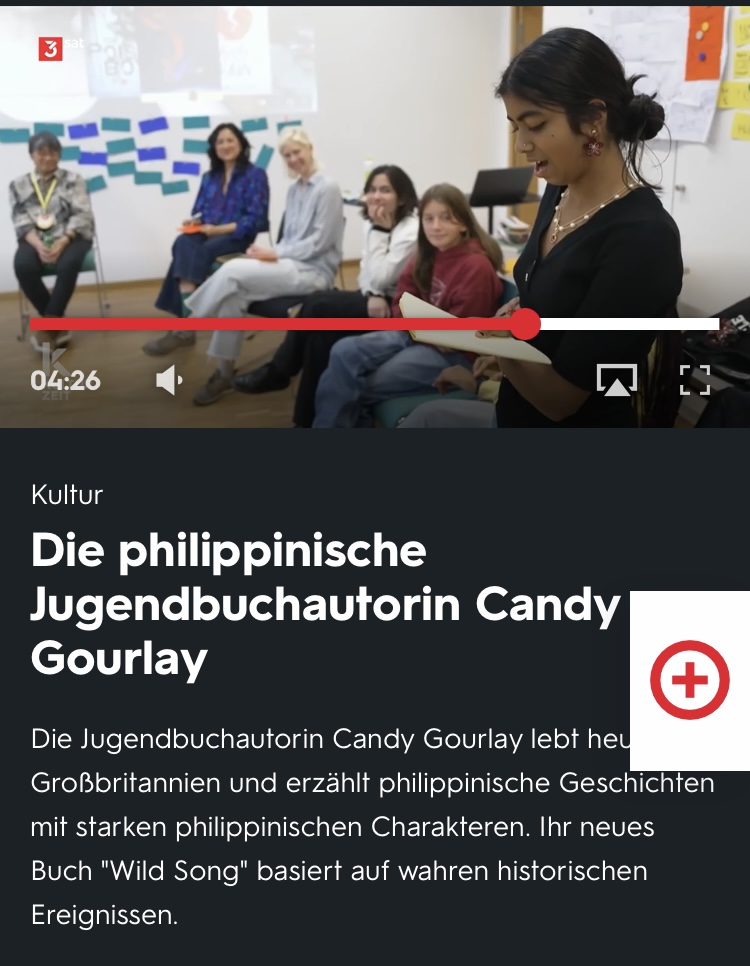This screenshot has height=966, width=750.
Task: Cast the video via AirPlay
Action: click(x=617, y=380)
